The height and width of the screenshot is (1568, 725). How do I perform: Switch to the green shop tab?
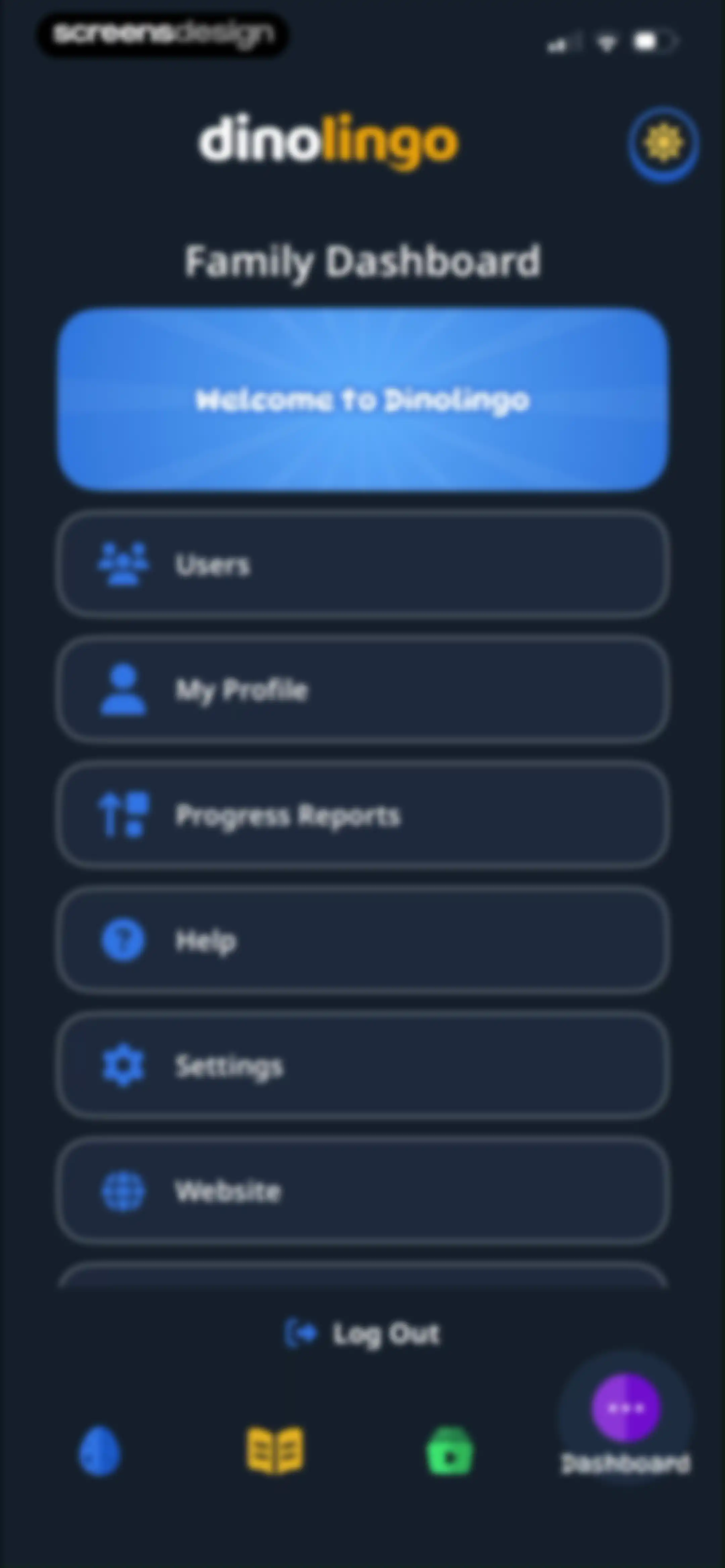tap(450, 1451)
